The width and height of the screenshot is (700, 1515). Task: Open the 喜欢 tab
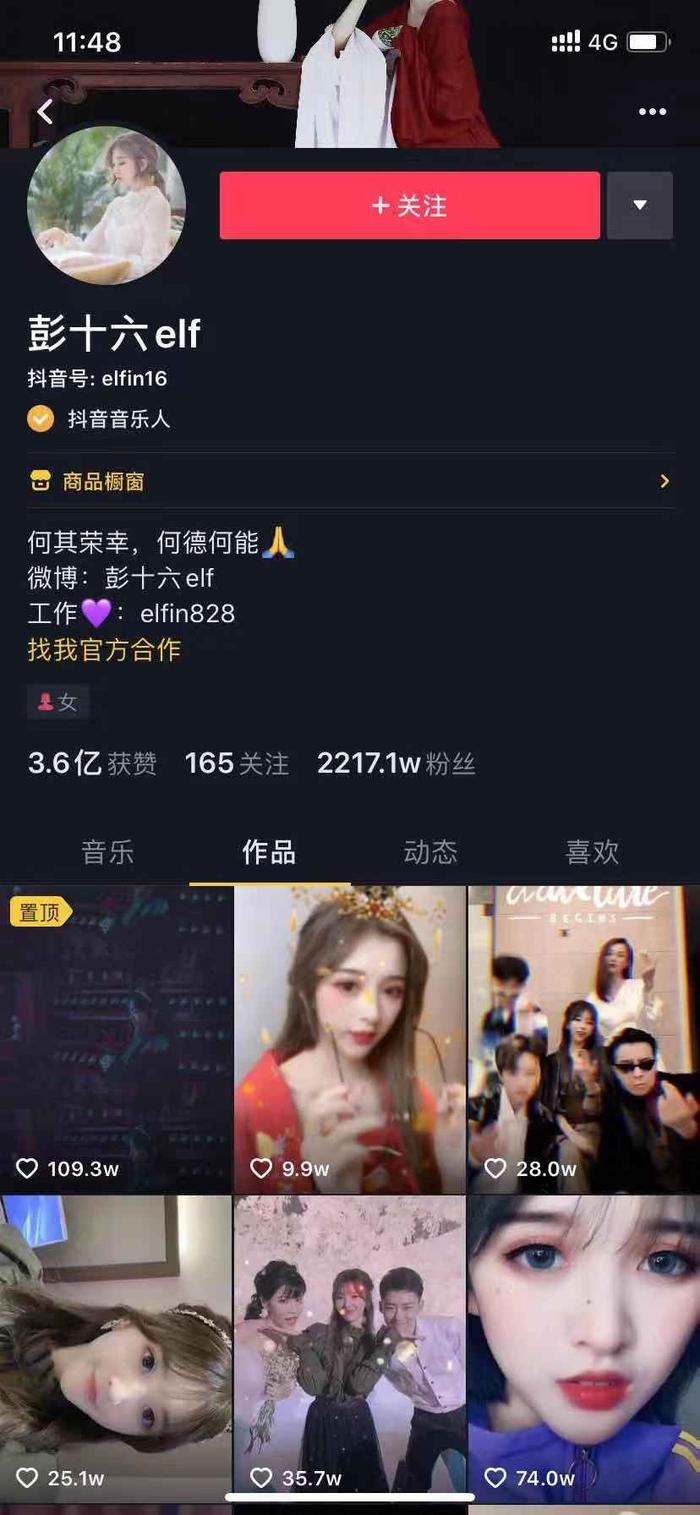592,852
